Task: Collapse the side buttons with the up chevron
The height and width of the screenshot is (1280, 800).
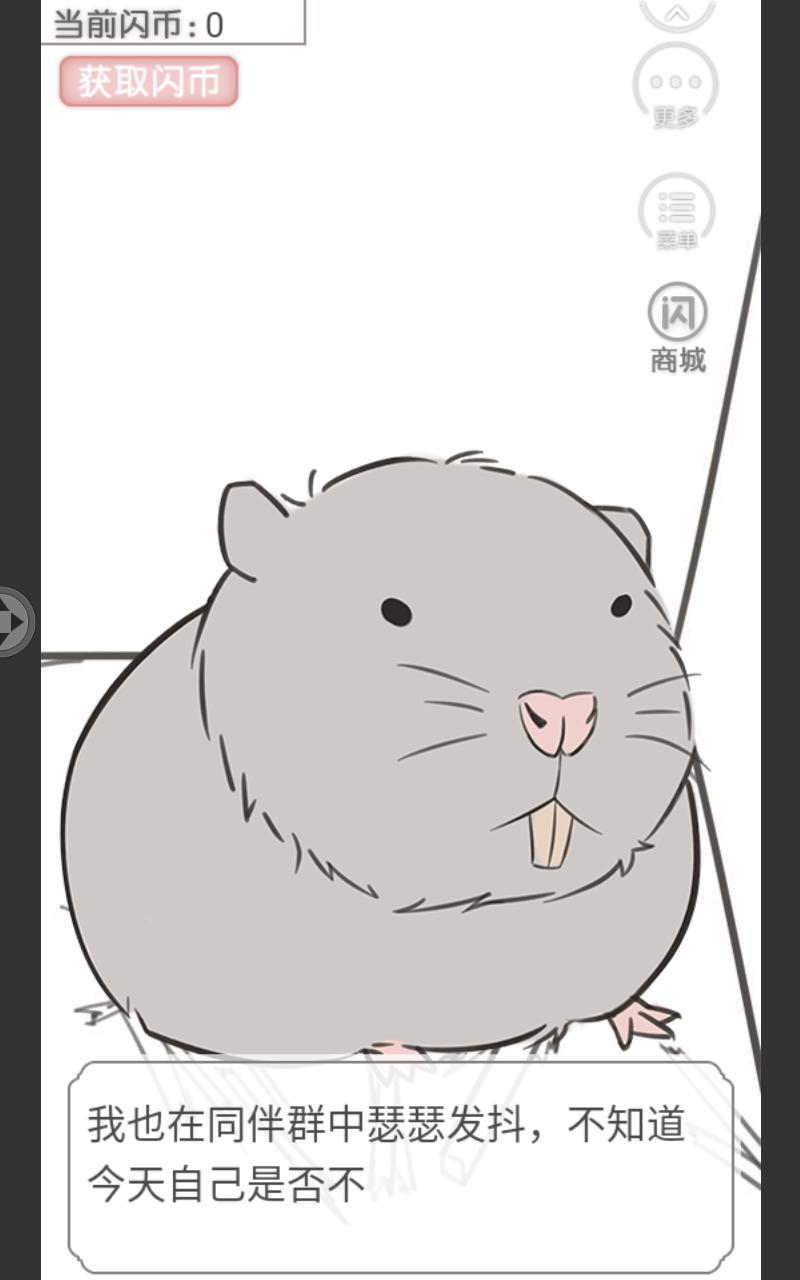Action: tap(676, 14)
